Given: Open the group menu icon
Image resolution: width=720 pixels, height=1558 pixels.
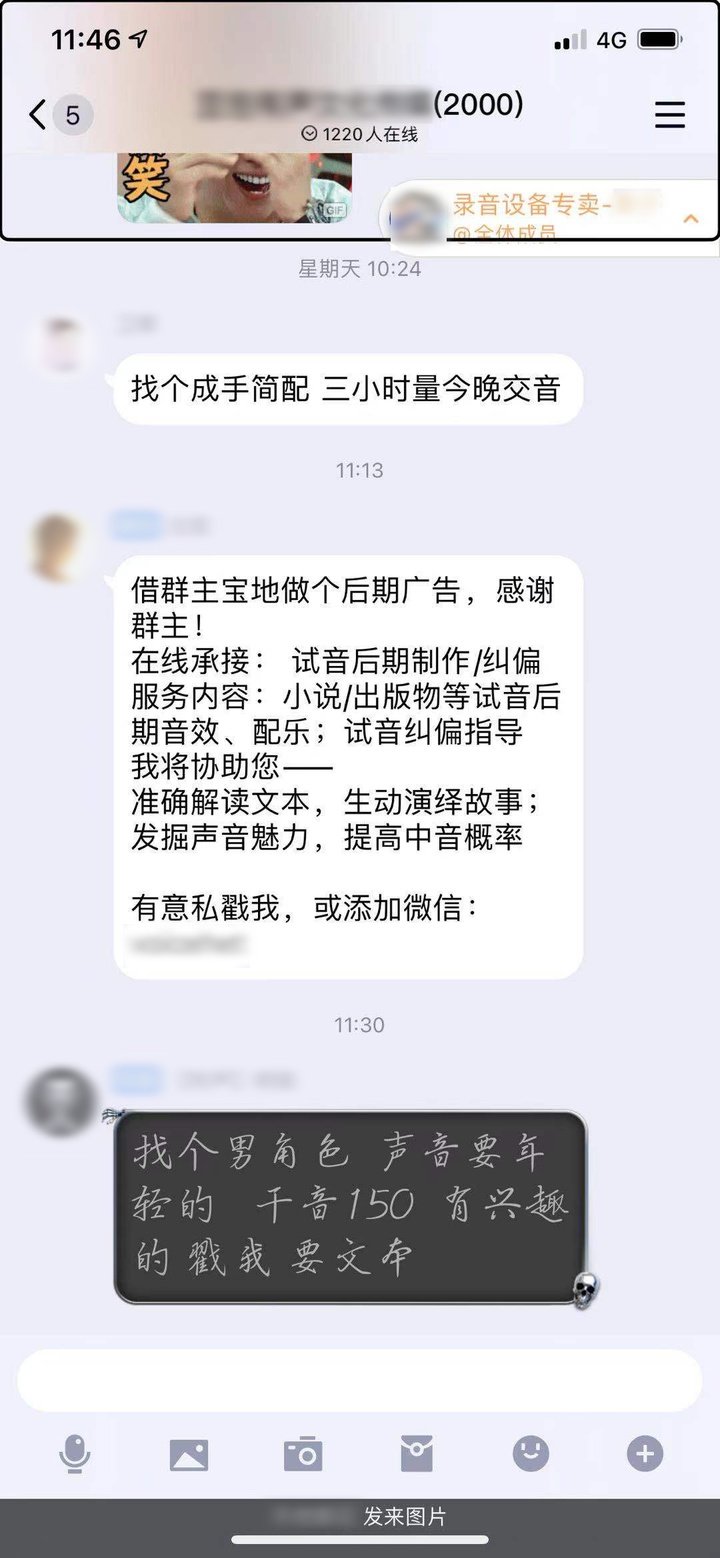Looking at the screenshot, I should 669,115.
